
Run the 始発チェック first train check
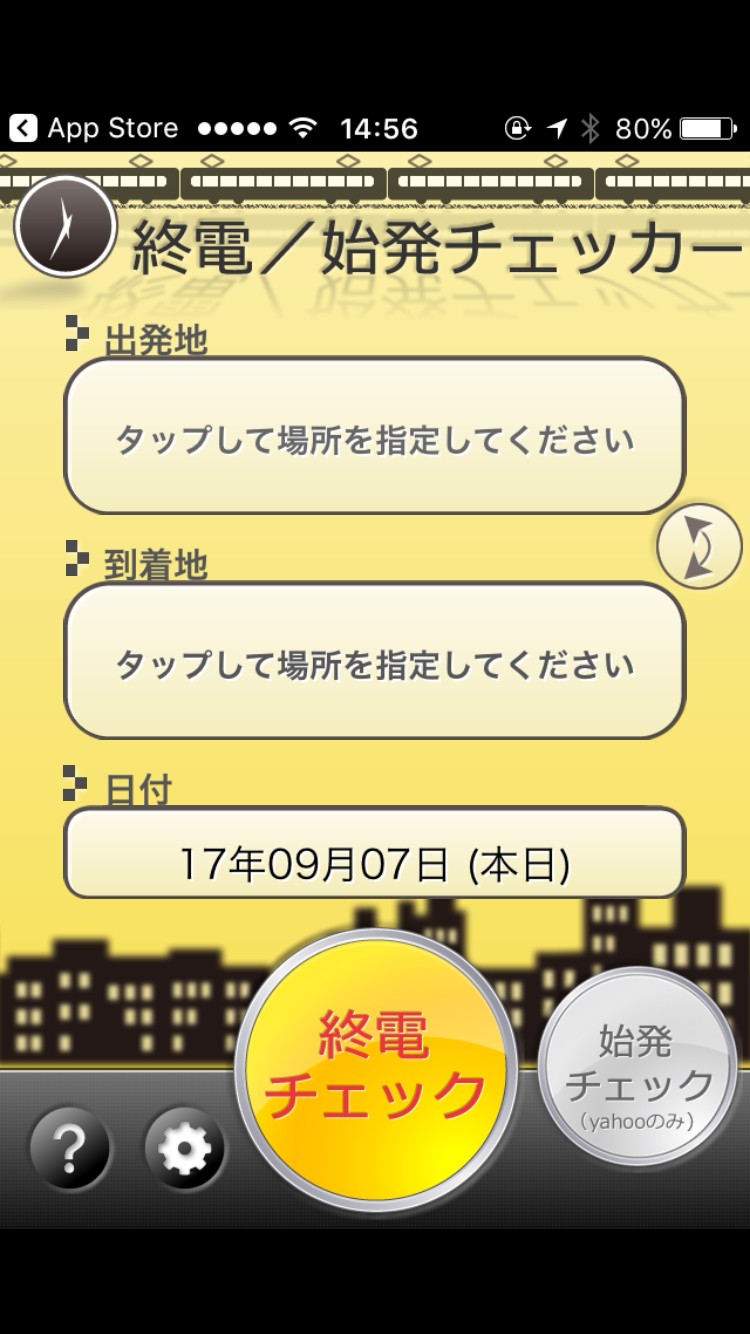638,1068
